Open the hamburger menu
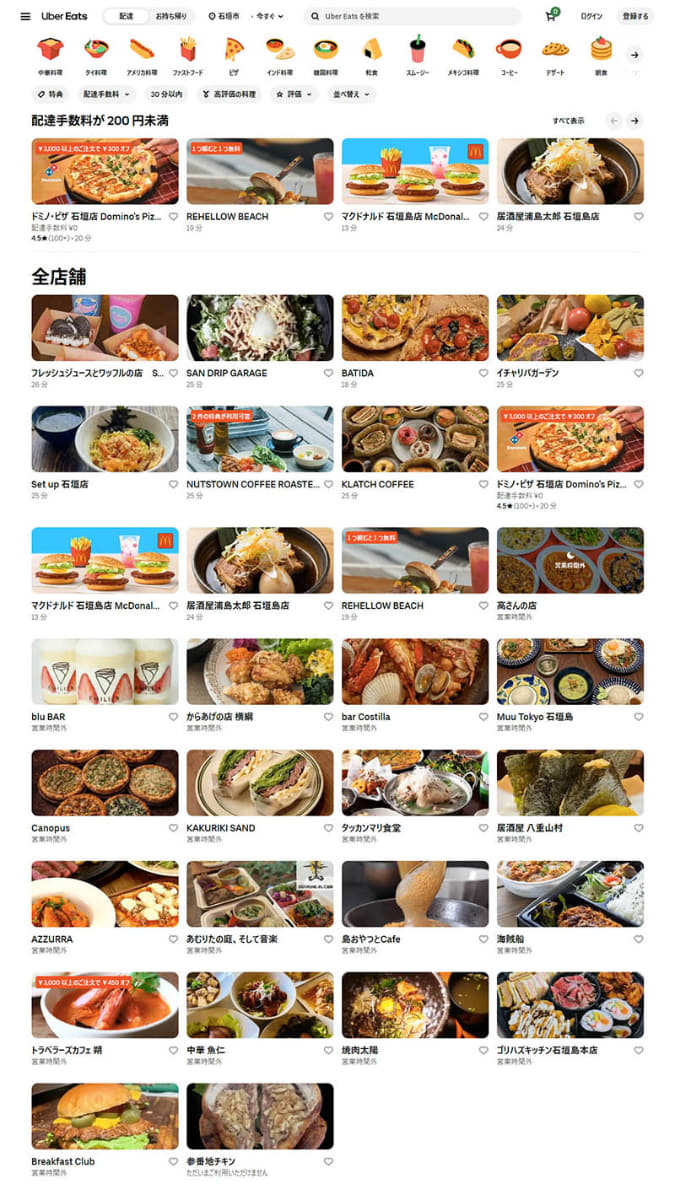This screenshot has height=1200, width=675. tap(25, 16)
